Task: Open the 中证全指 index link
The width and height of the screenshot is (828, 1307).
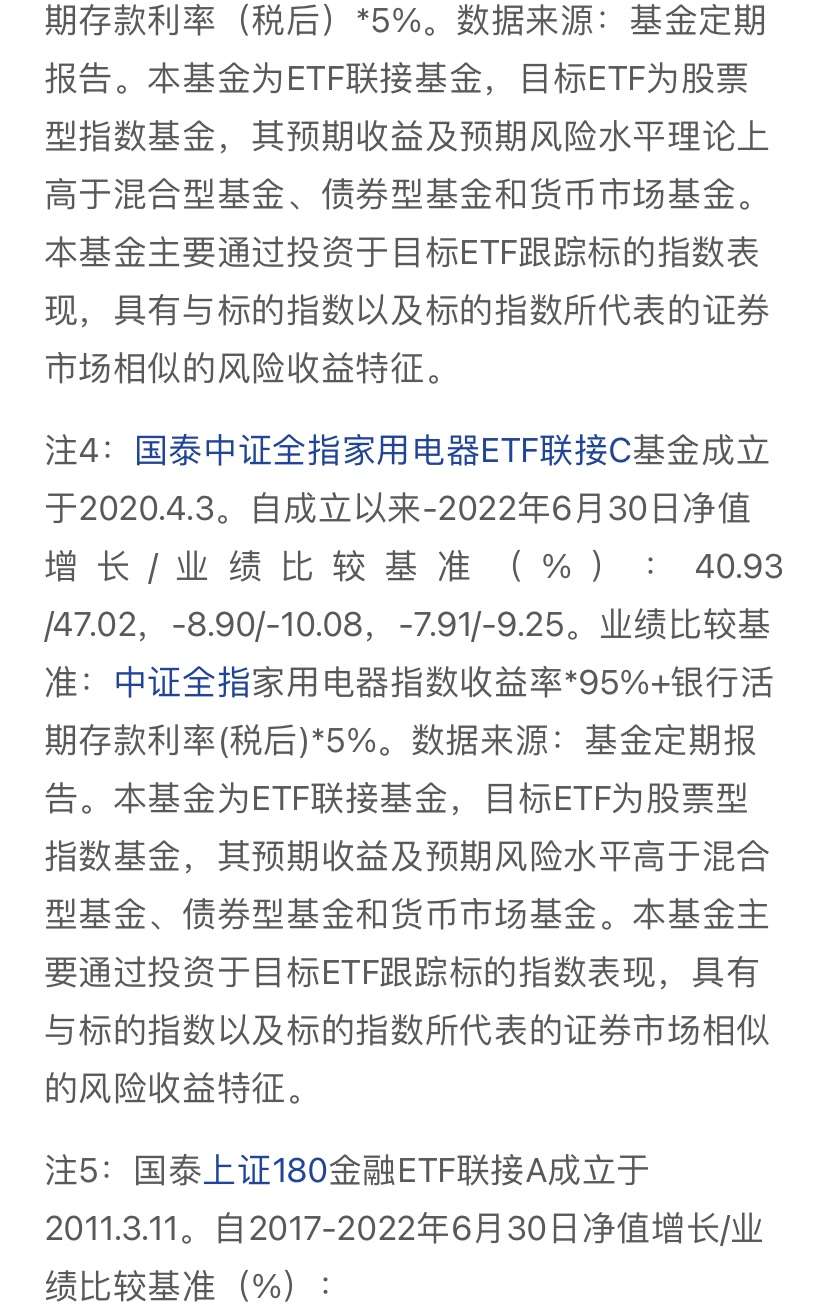Action: (182, 683)
